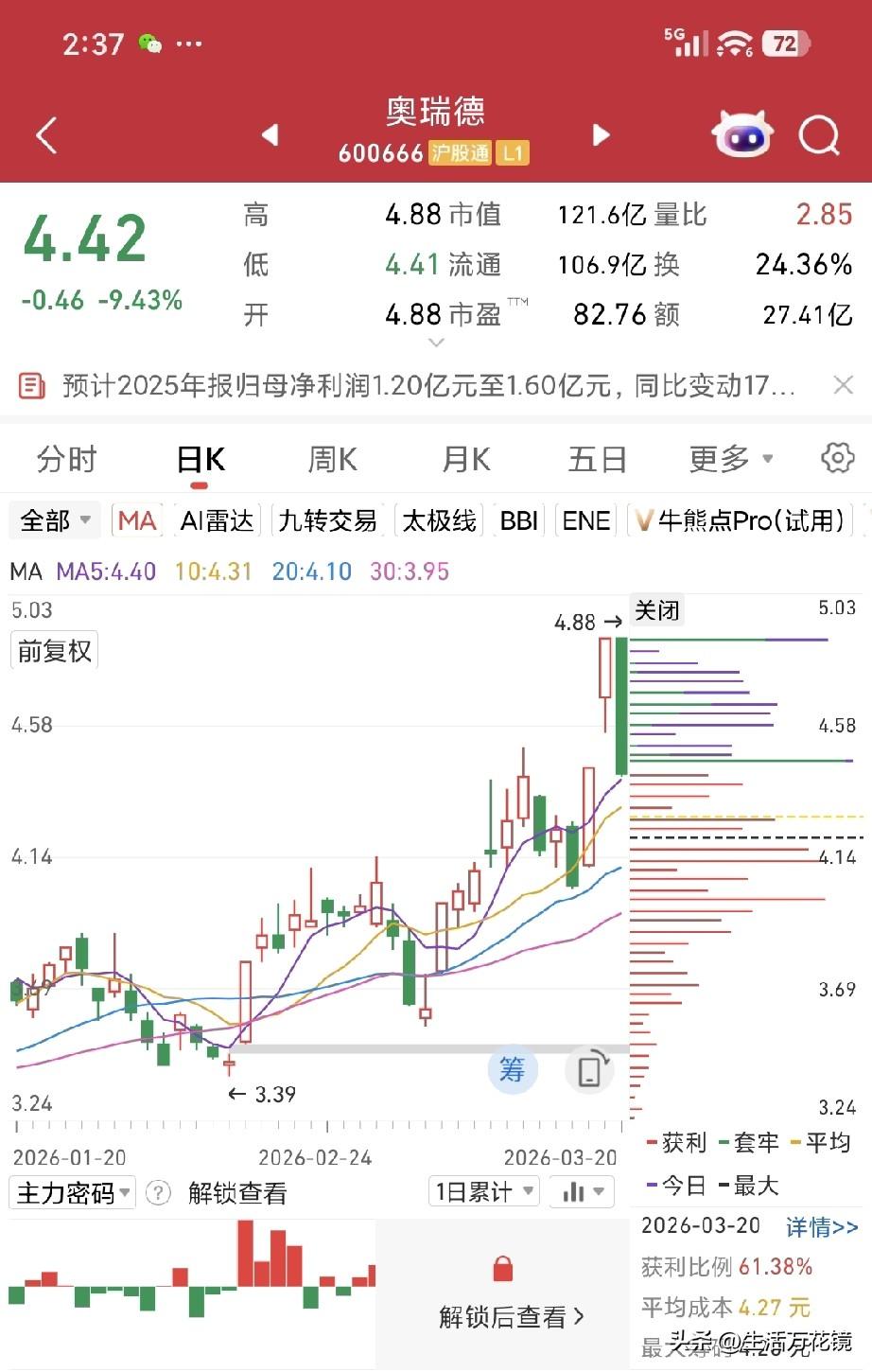
Task: Tap the question mark next to 主力密码
Action: click(157, 1192)
